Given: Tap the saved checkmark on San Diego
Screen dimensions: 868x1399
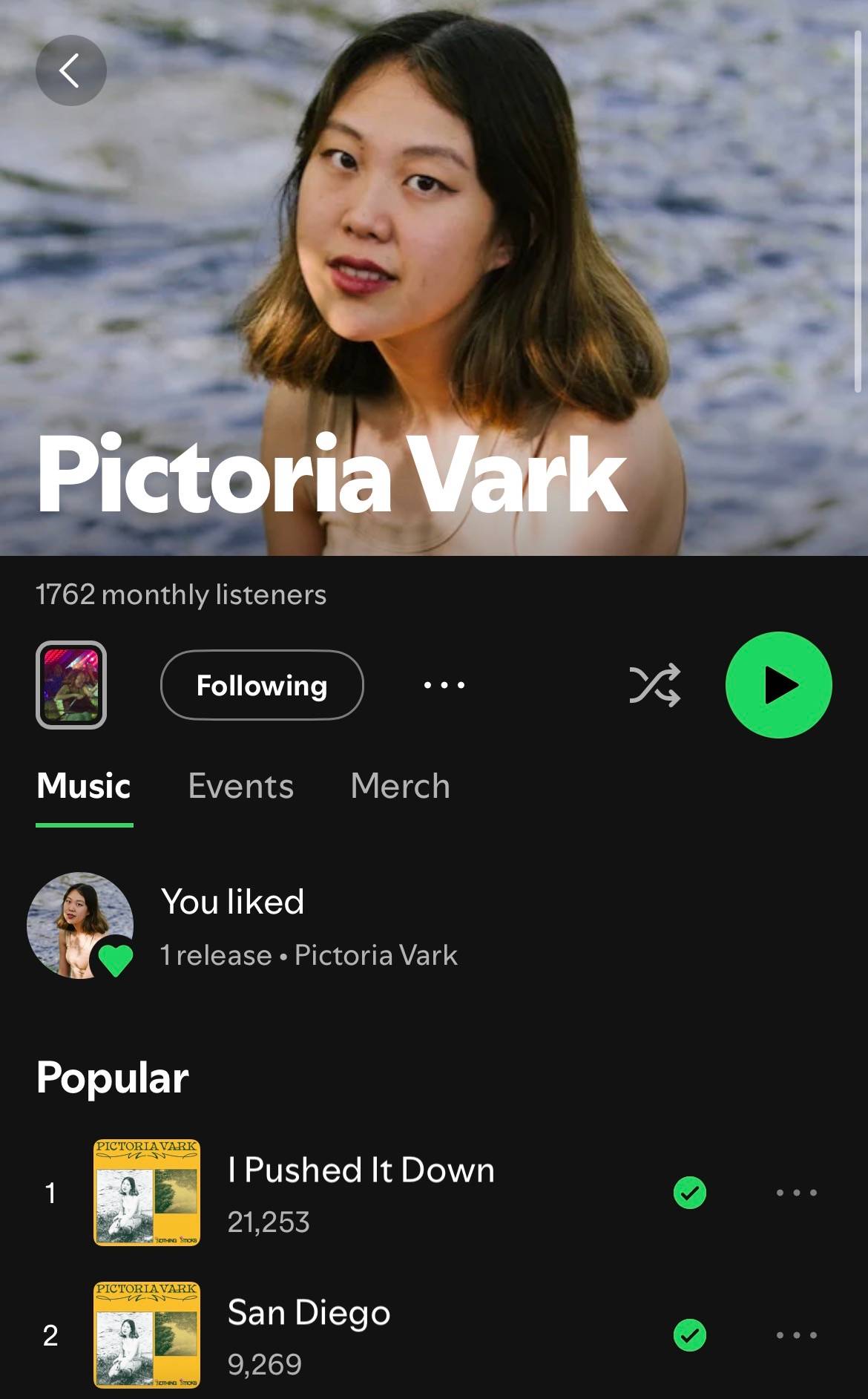Looking at the screenshot, I should (x=689, y=1335).
